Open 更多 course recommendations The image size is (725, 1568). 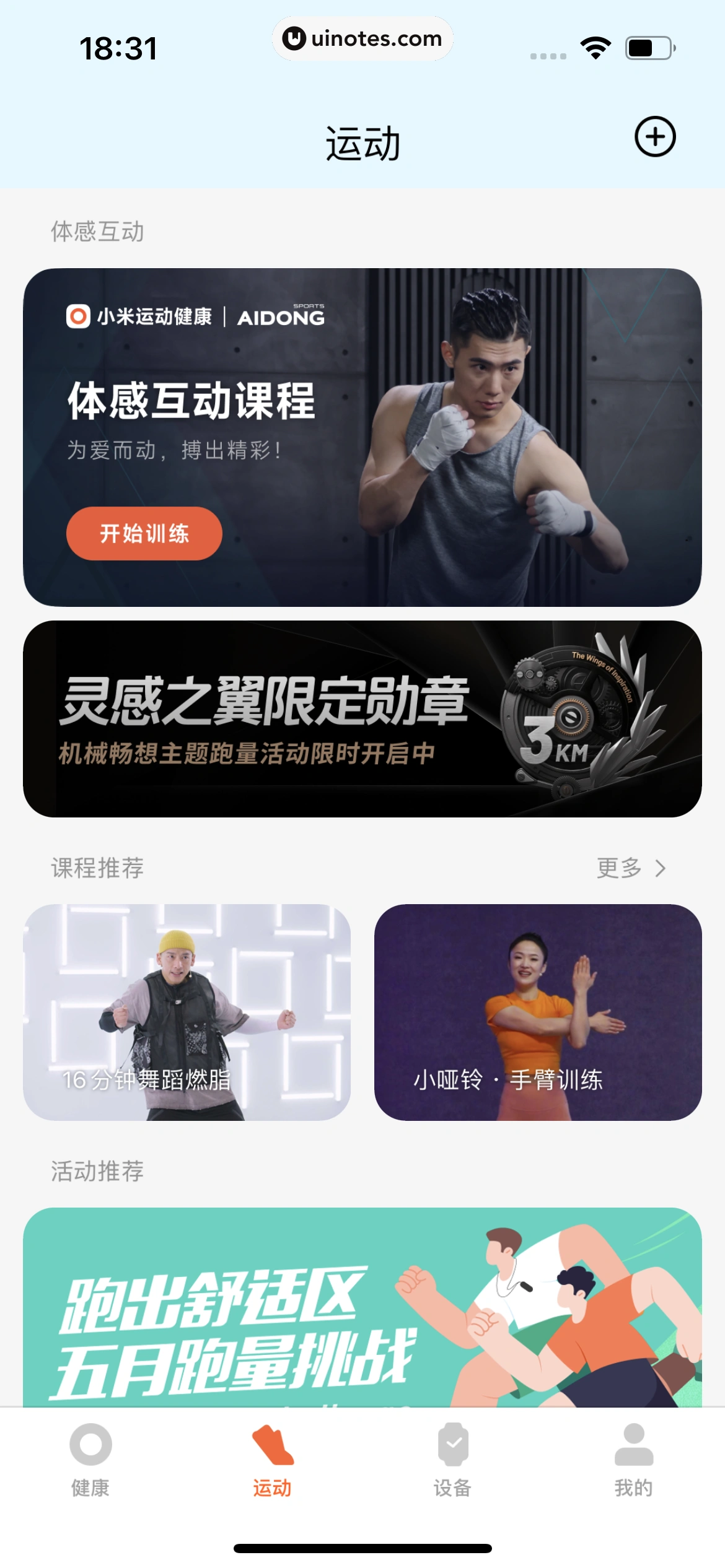coord(630,868)
